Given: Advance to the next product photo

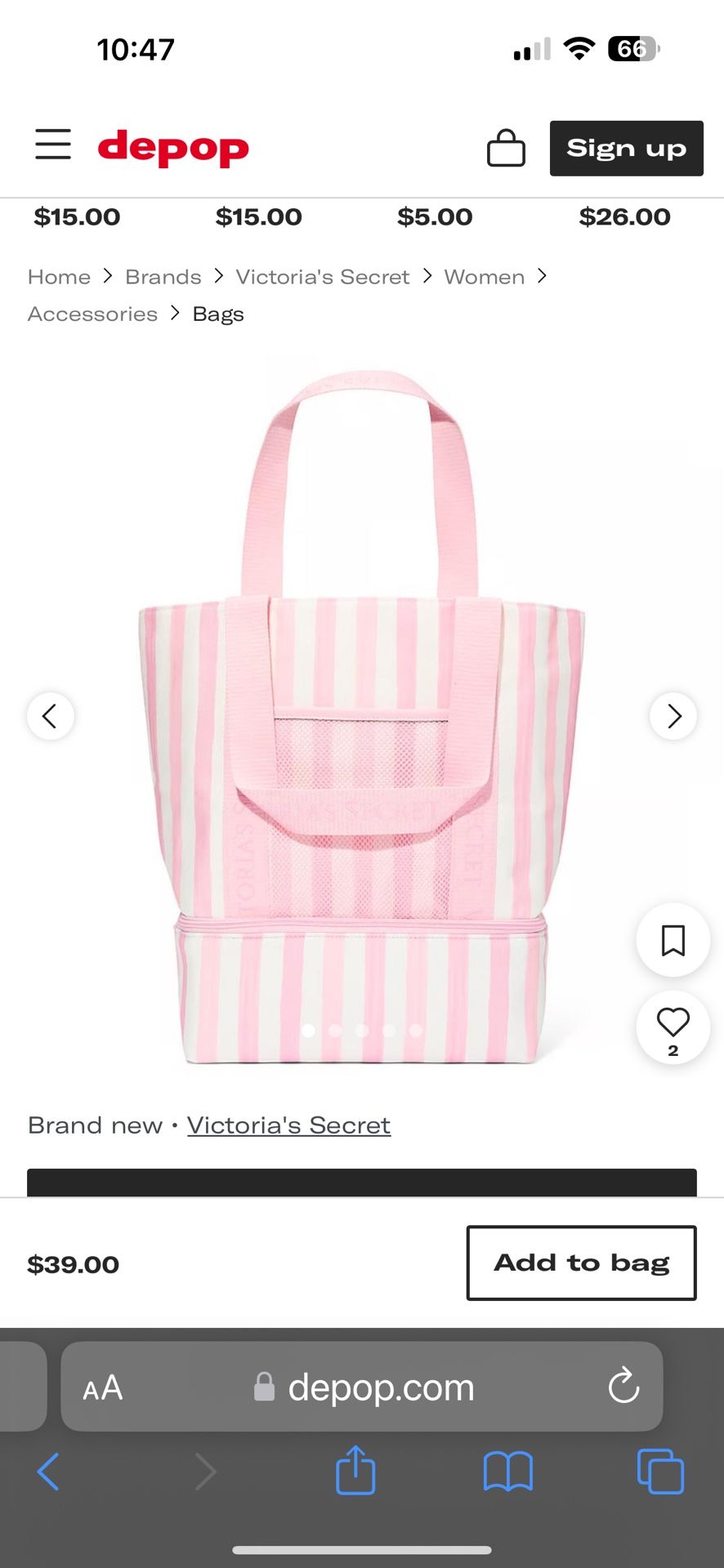Looking at the screenshot, I should pyautogui.click(x=673, y=715).
